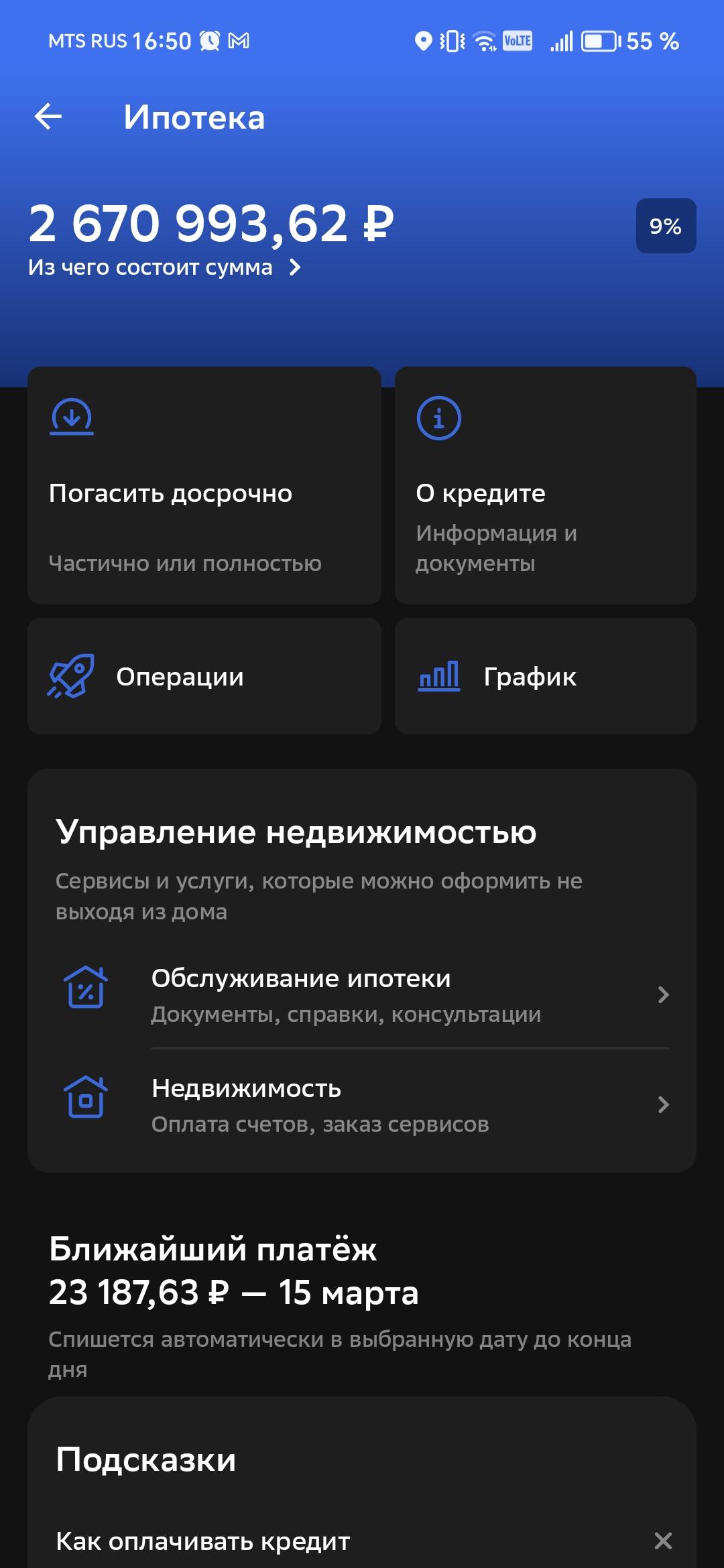The width and height of the screenshot is (724, 1568).
Task: Dismiss the 'Как оплачивать кредит' hint
Action: coord(663,1541)
